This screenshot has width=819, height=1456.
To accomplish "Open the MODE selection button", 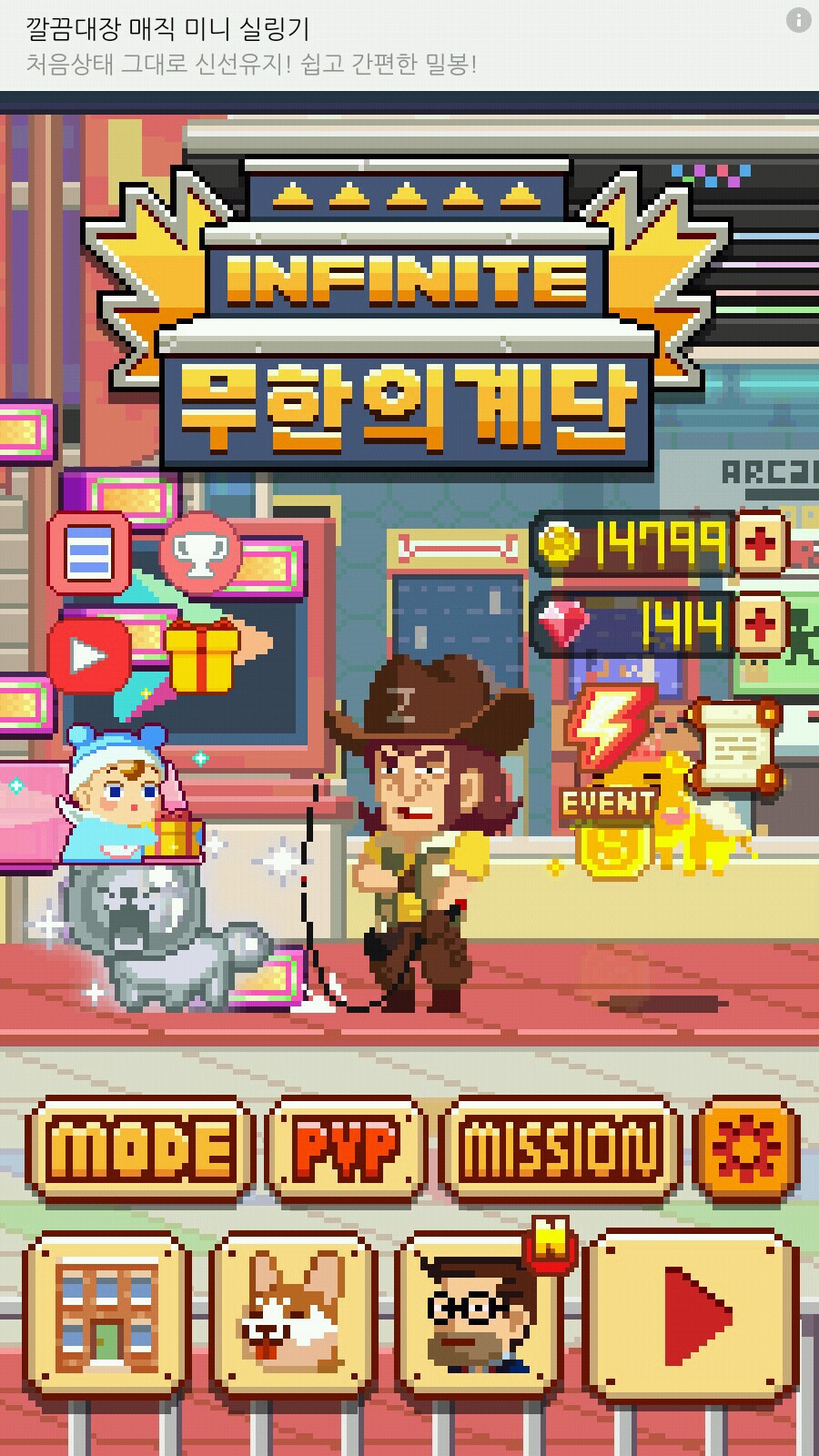I will tap(139, 1147).
